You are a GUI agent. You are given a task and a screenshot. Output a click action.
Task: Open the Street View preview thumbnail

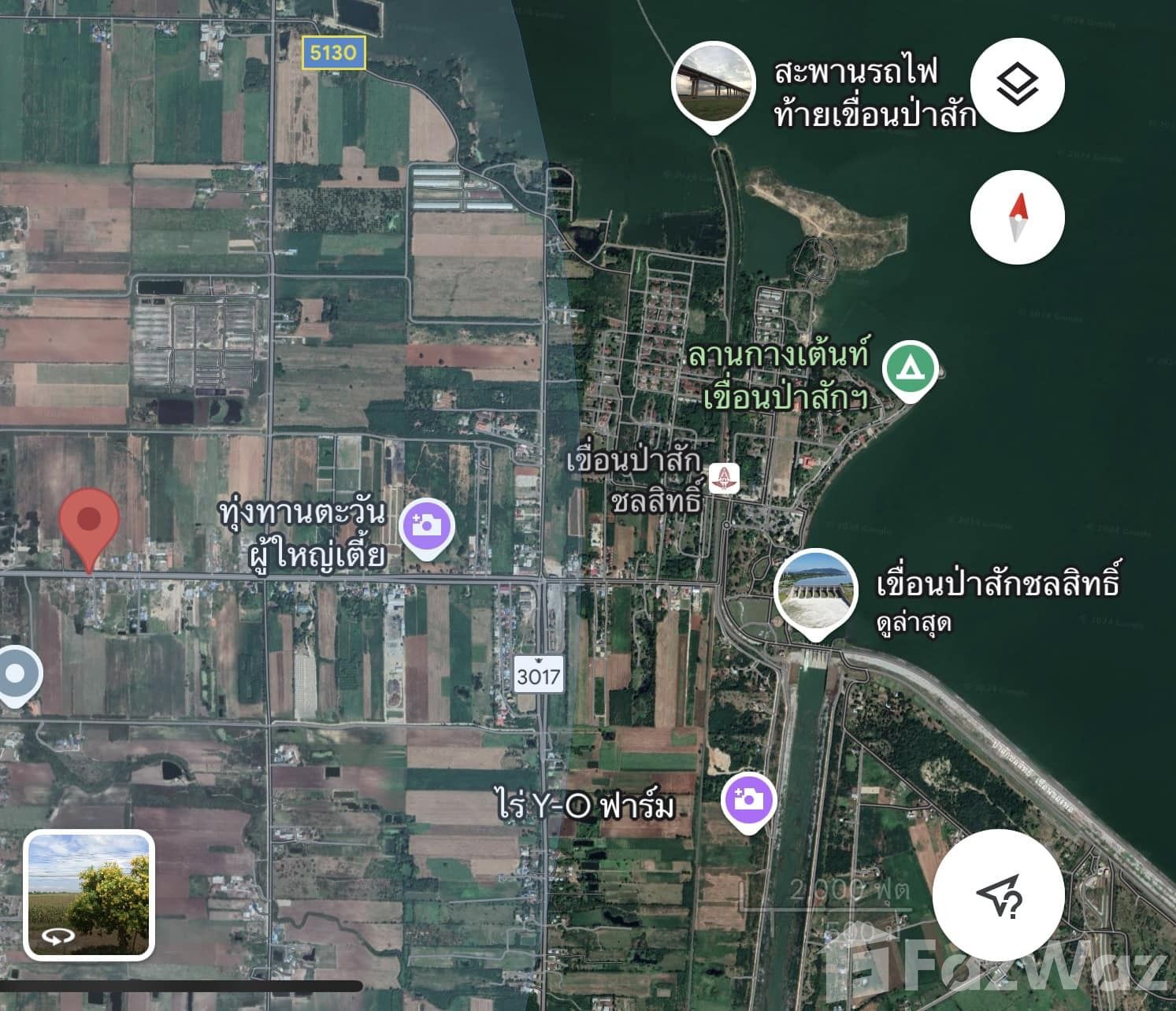tap(89, 895)
